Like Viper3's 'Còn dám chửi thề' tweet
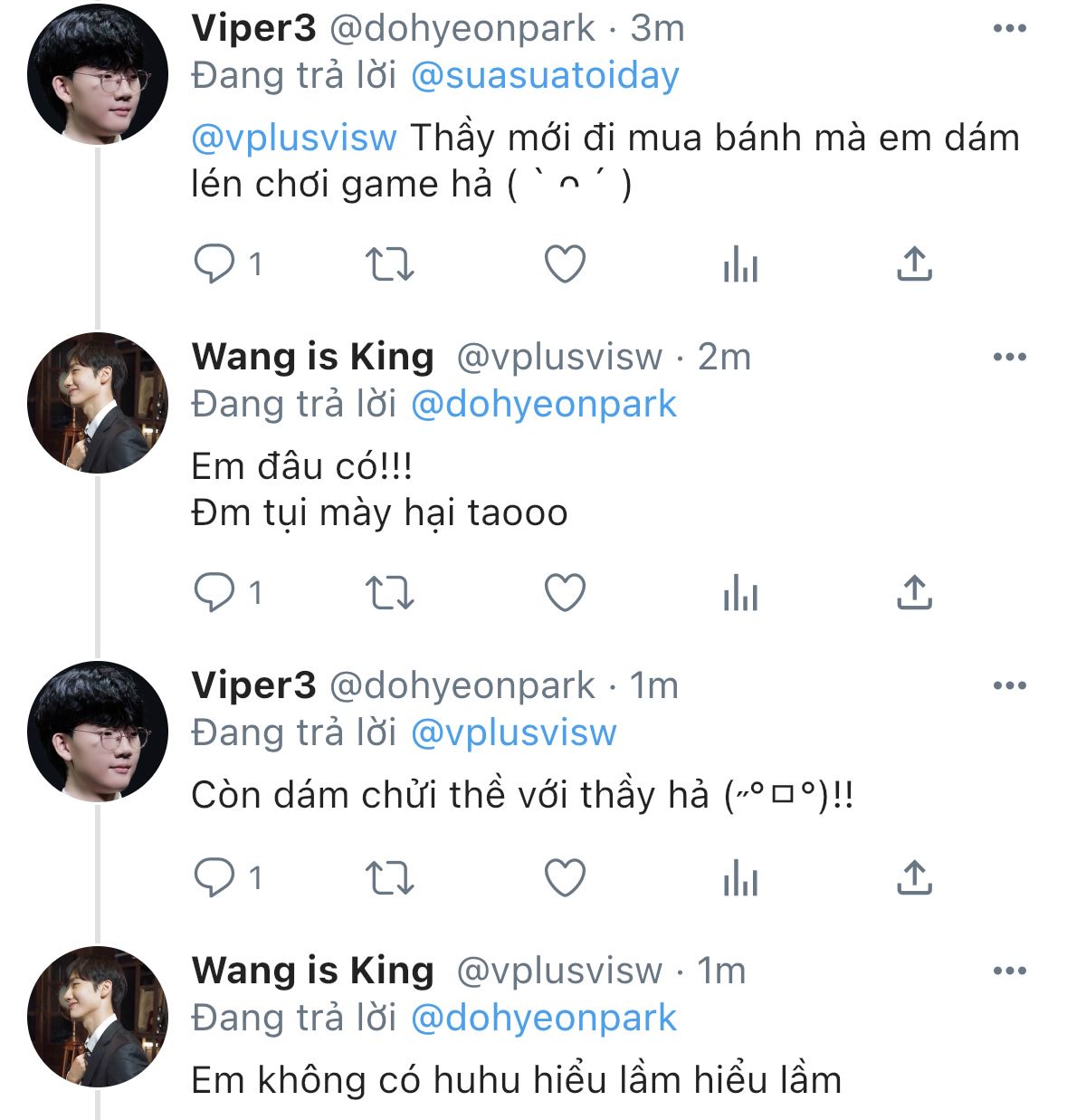 pos(565,877)
